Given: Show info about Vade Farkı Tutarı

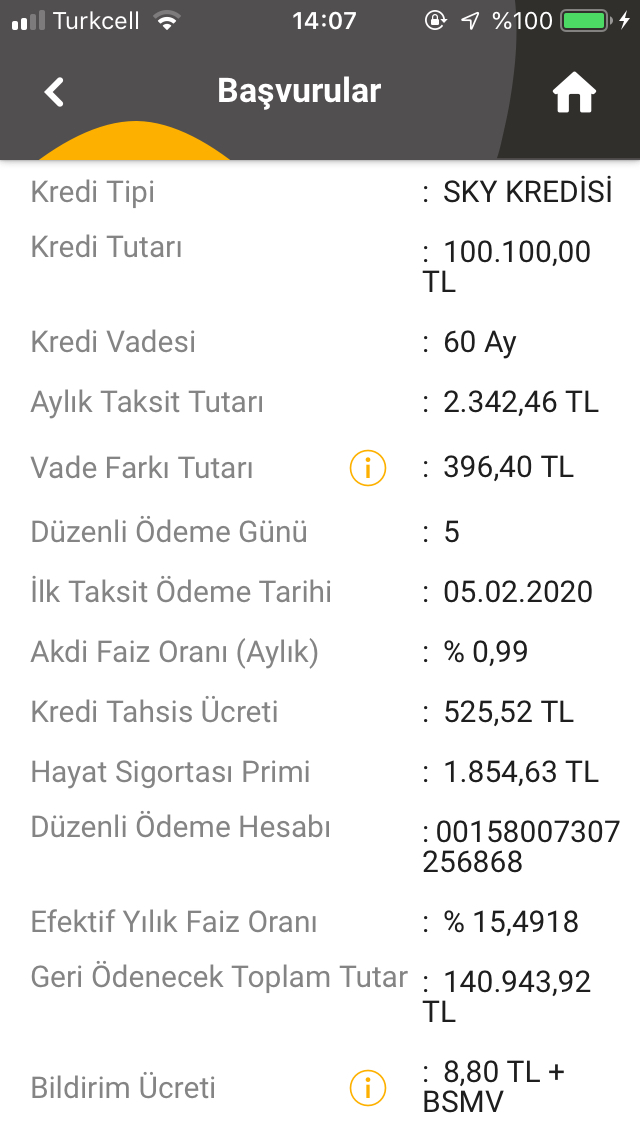Looking at the screenshot, I should point(368,468).
